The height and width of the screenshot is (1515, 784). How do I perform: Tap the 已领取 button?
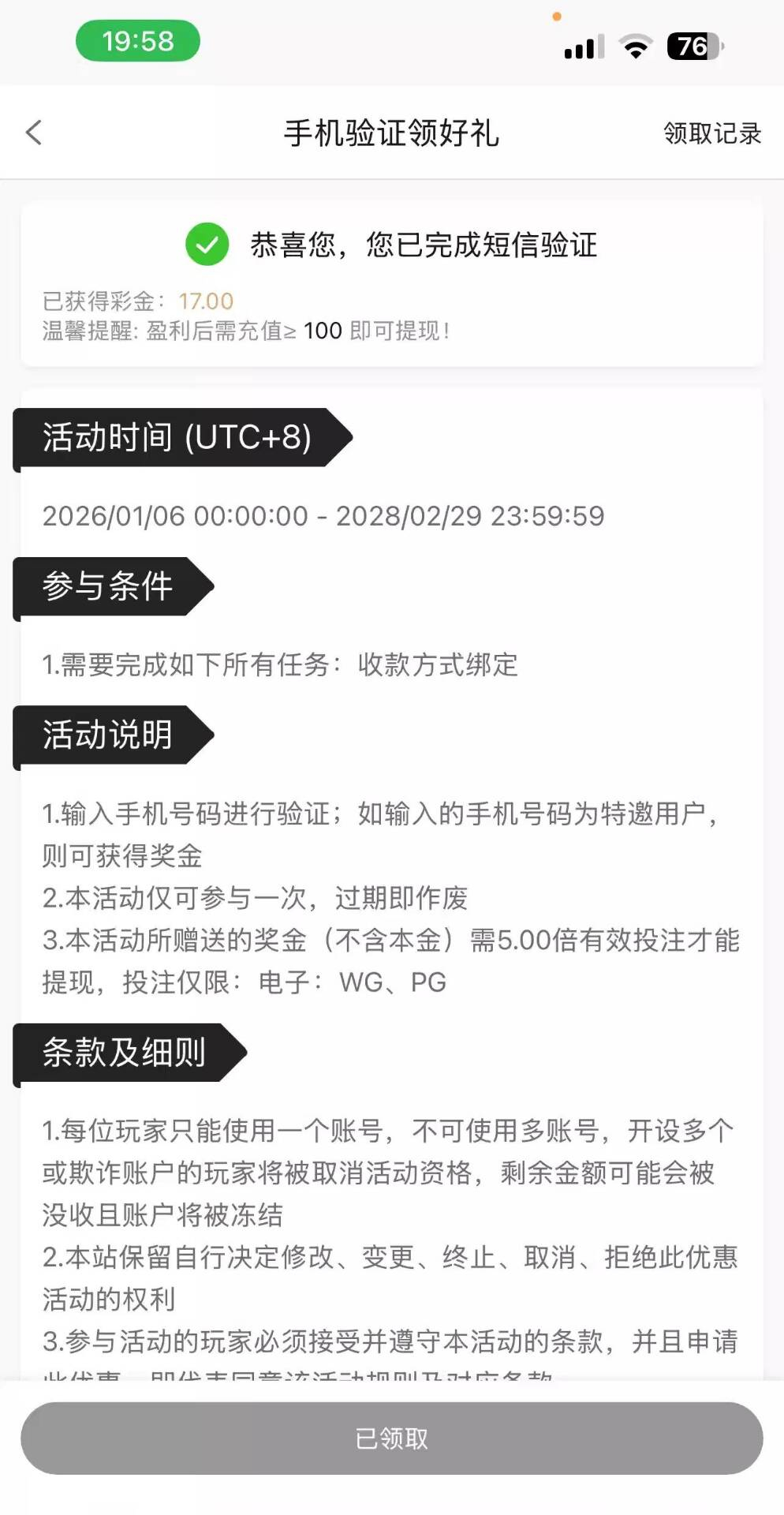point(391,1438)
